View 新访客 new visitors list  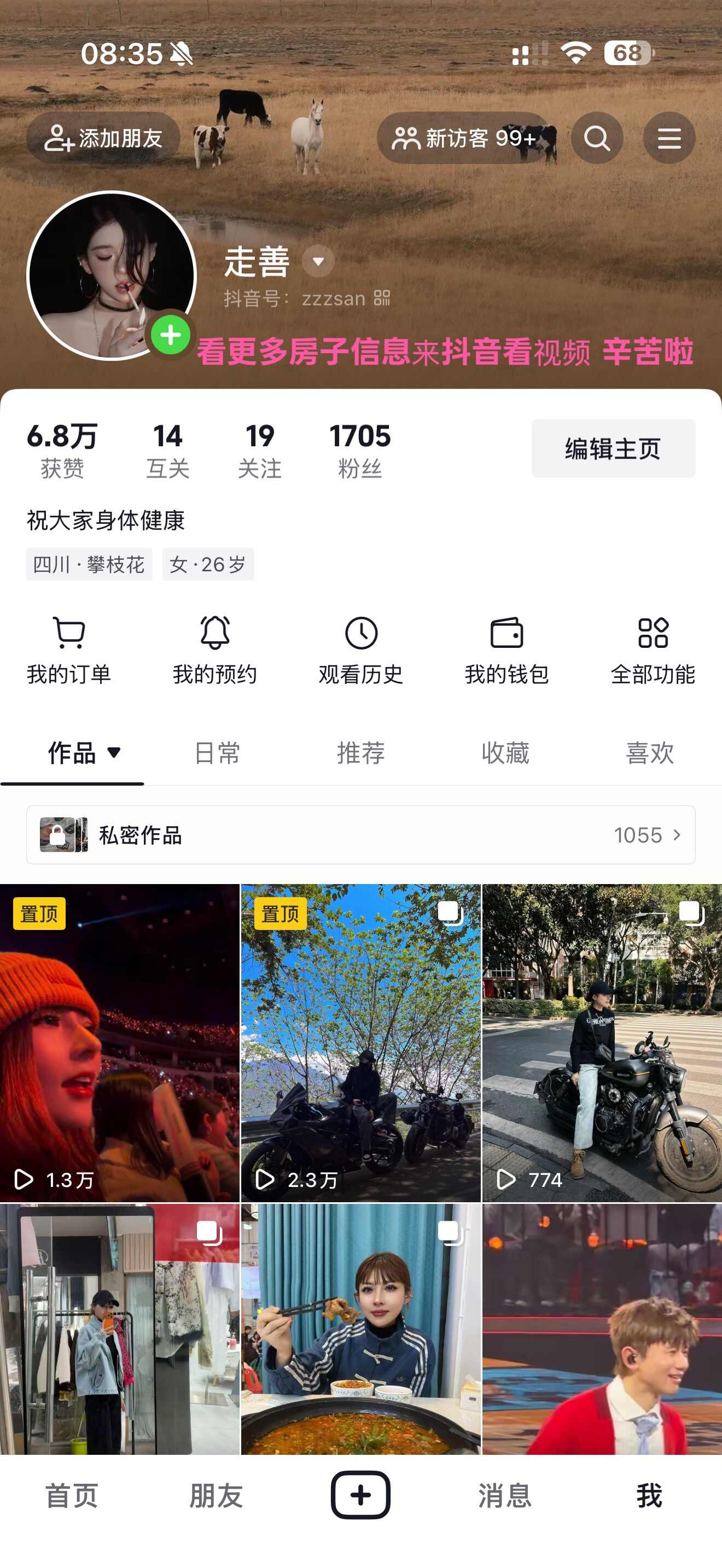coord(465,138)
